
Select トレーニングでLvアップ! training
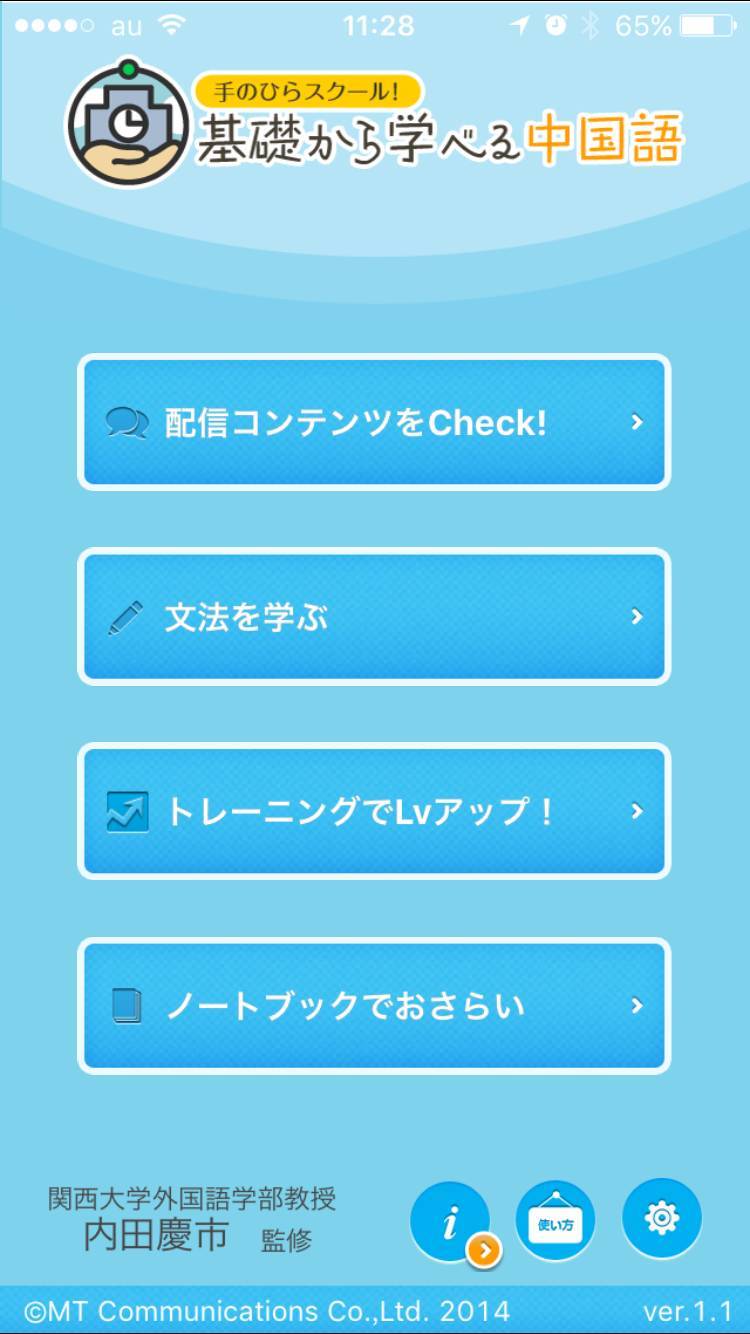pos(374,811)
